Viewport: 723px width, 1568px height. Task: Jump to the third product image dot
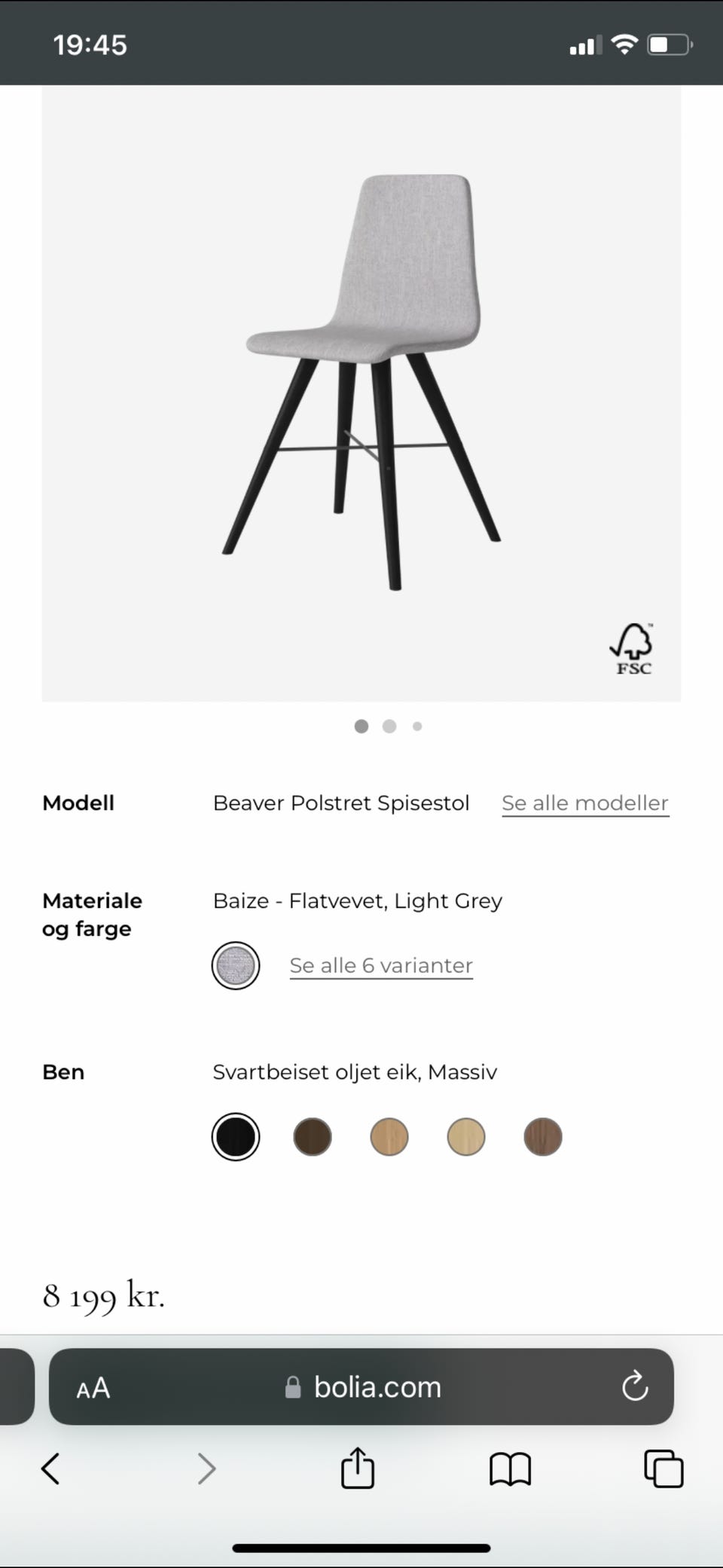pyautogui.click(x=416, y=726)
